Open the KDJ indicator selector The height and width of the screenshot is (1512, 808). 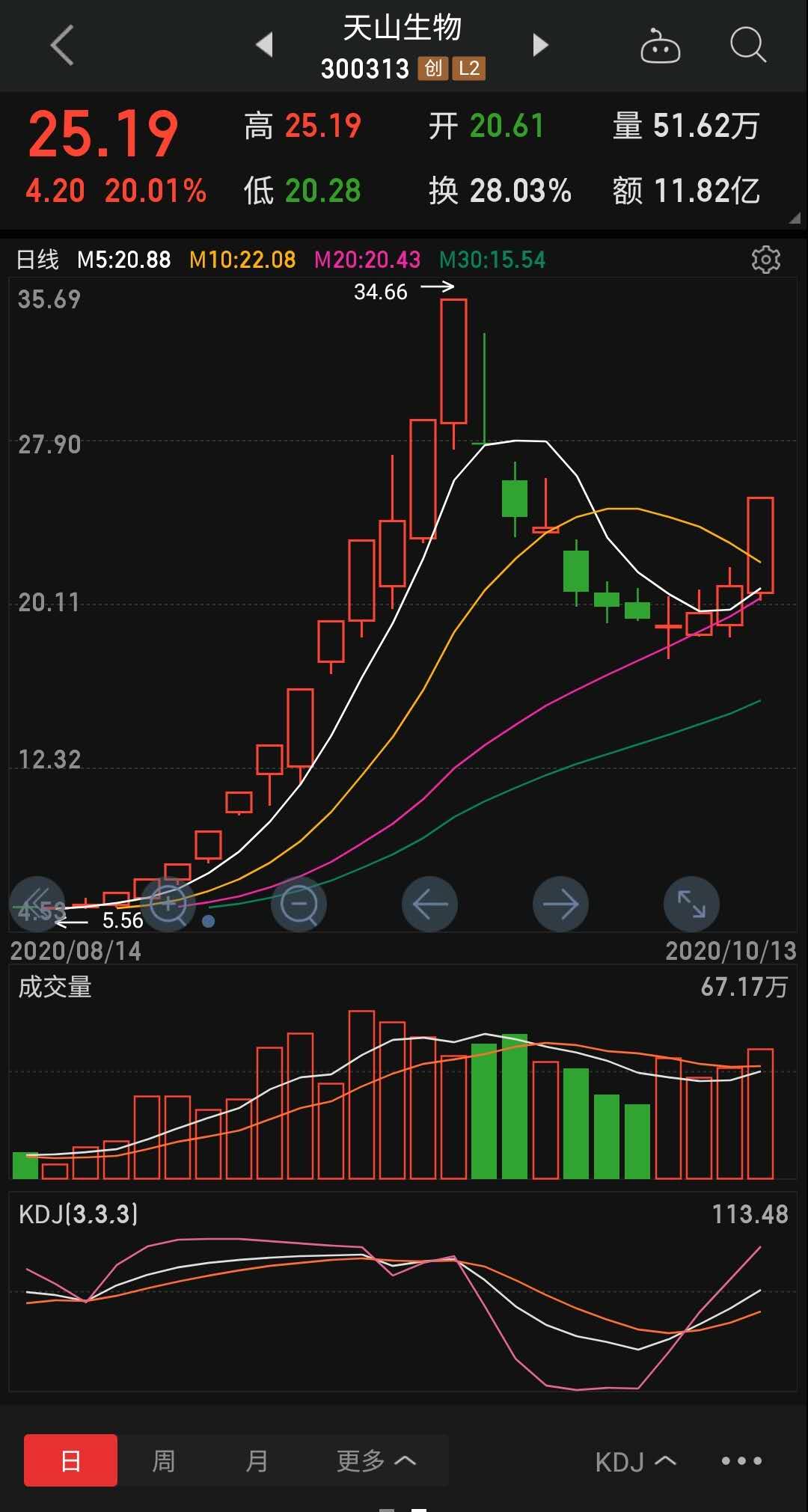click(x=635, y=1461)
